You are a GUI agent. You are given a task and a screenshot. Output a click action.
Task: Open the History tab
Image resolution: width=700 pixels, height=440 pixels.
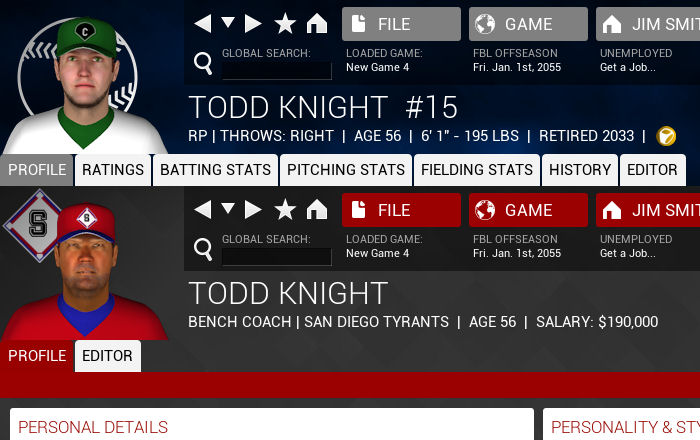(580, 170)
